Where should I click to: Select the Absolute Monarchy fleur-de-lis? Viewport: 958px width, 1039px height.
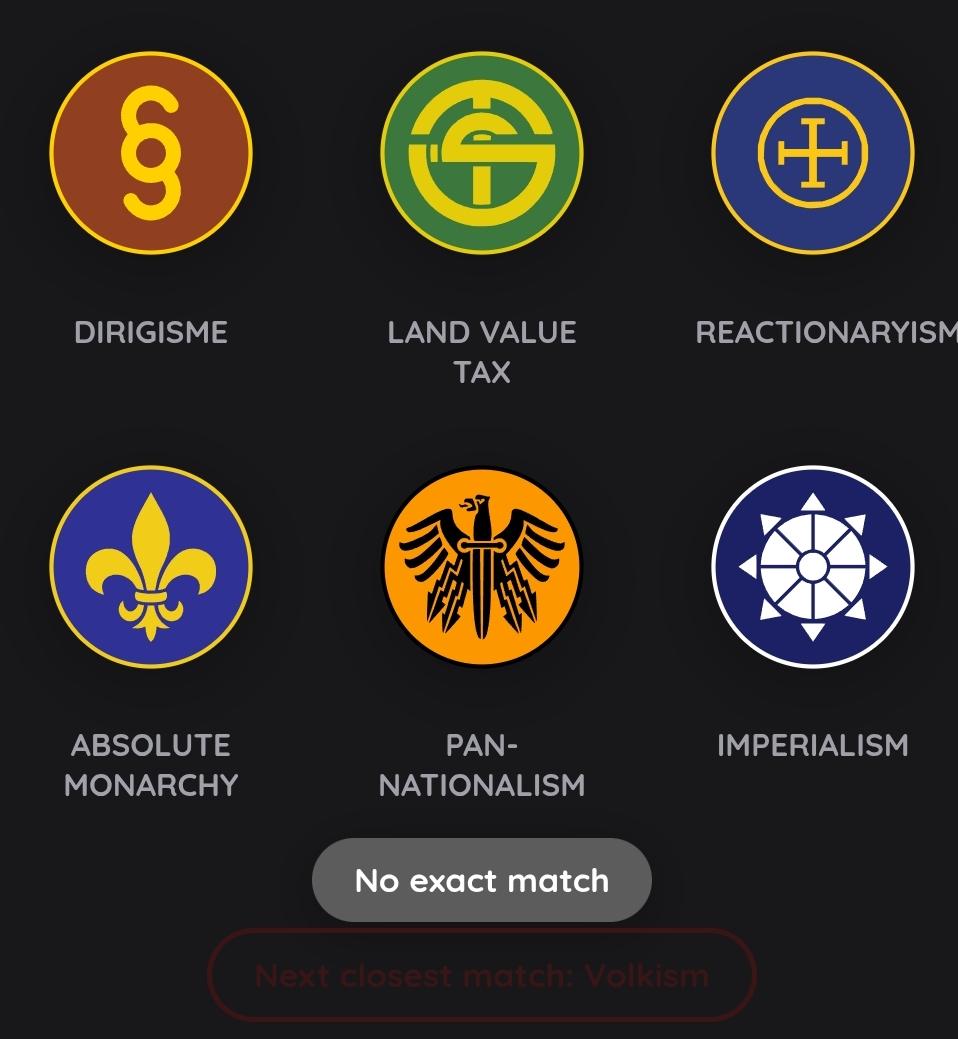[x=151, y=566]
